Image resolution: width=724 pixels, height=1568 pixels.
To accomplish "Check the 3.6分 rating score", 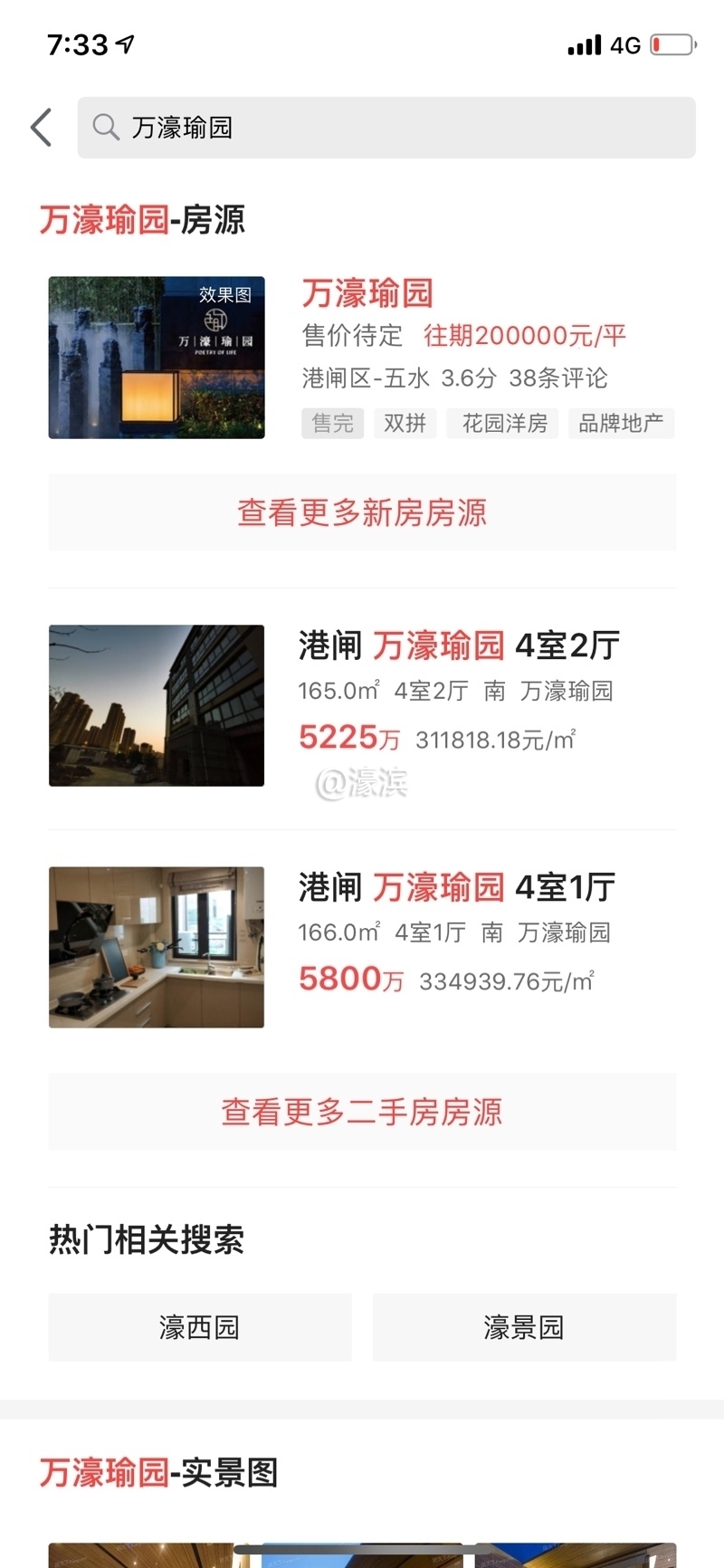I will [x=462, y=379].
